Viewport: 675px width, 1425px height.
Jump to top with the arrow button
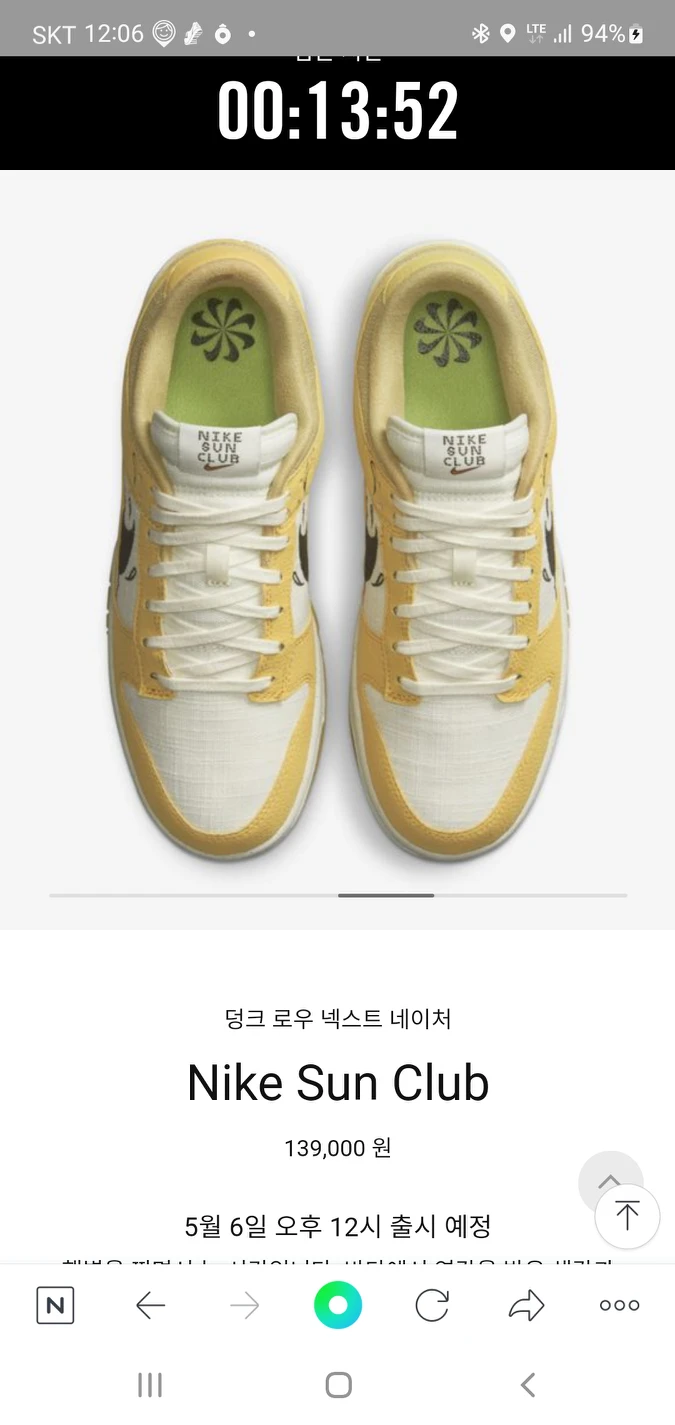(627, 1216)
